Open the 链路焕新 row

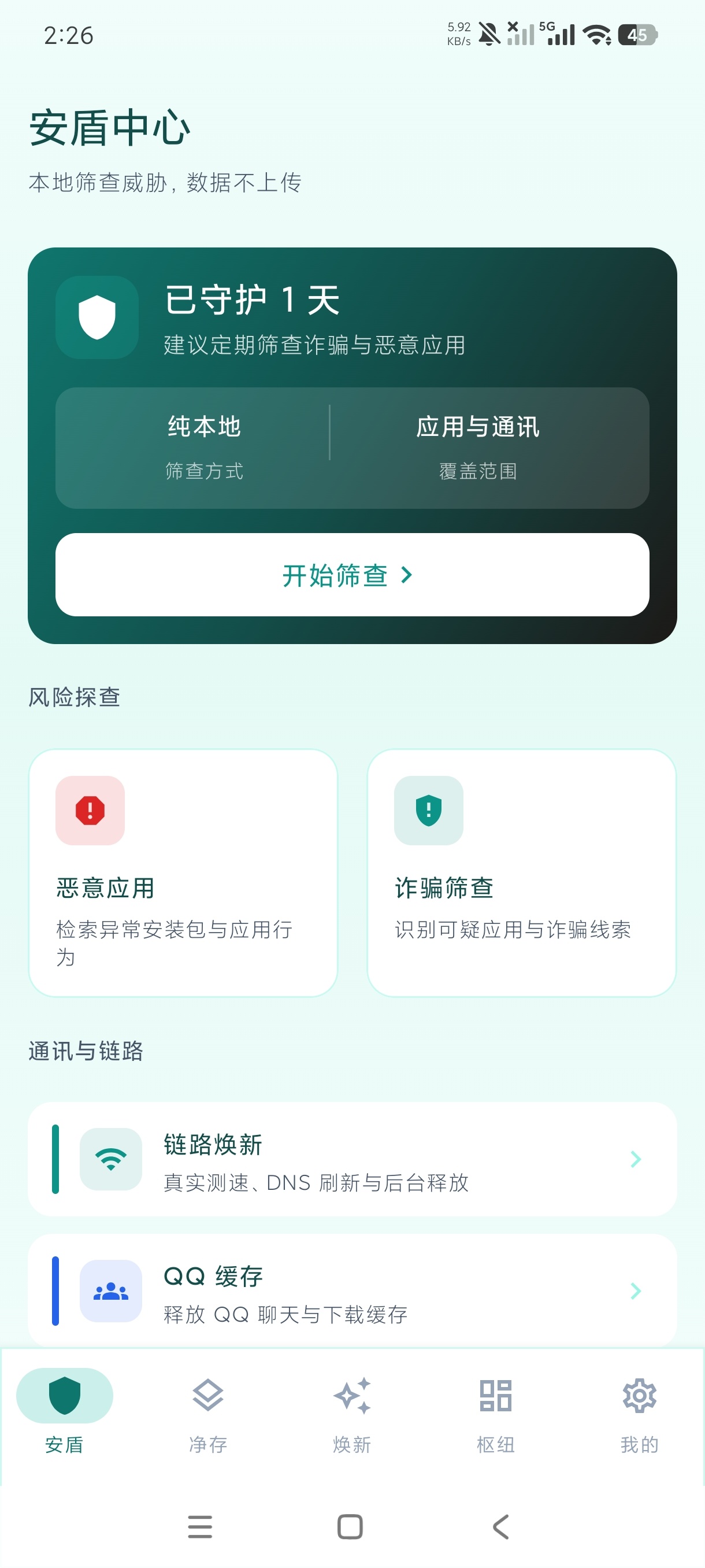coord(352,1159)
